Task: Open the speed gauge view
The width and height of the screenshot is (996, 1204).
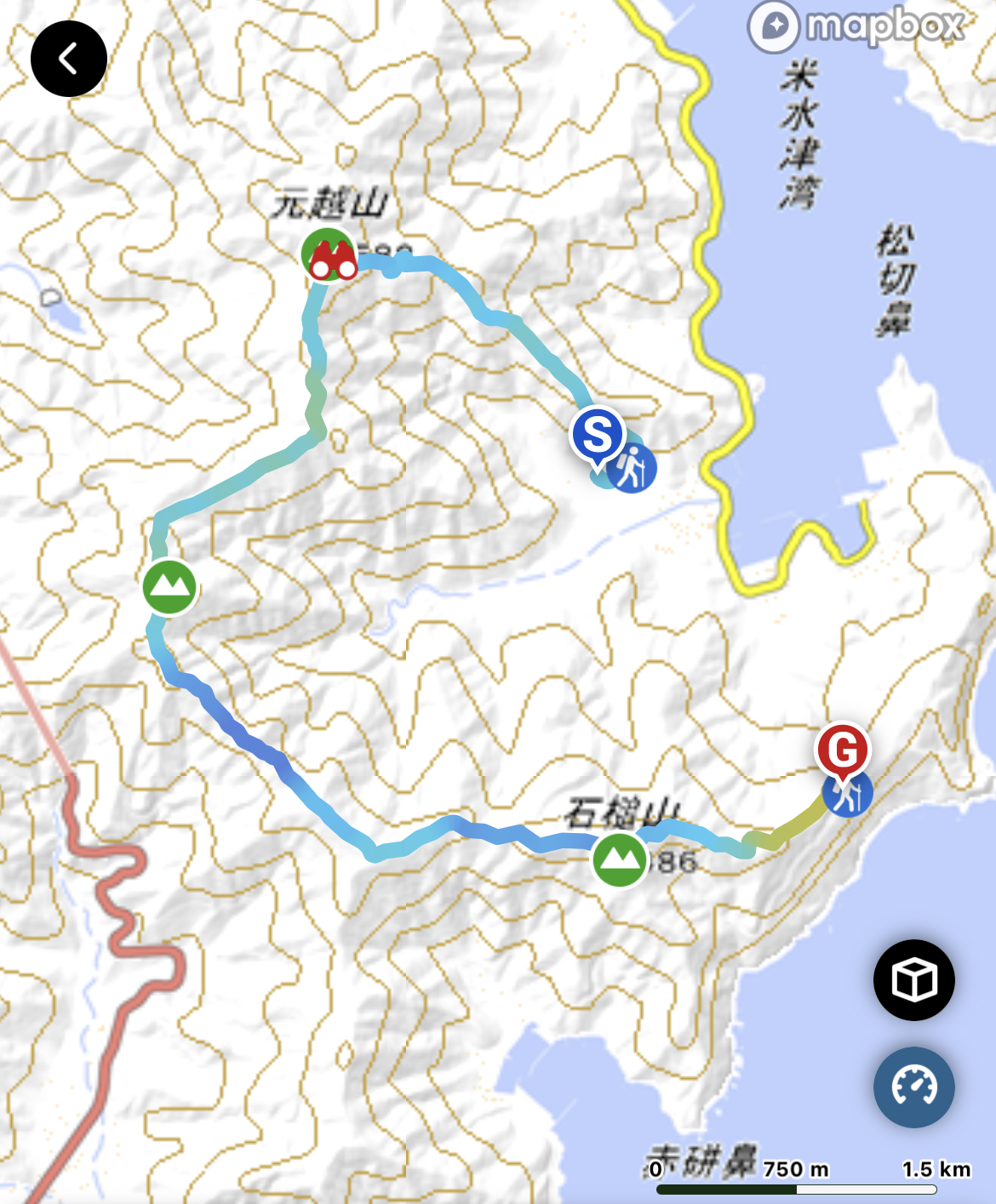Action: point(913,1087)
